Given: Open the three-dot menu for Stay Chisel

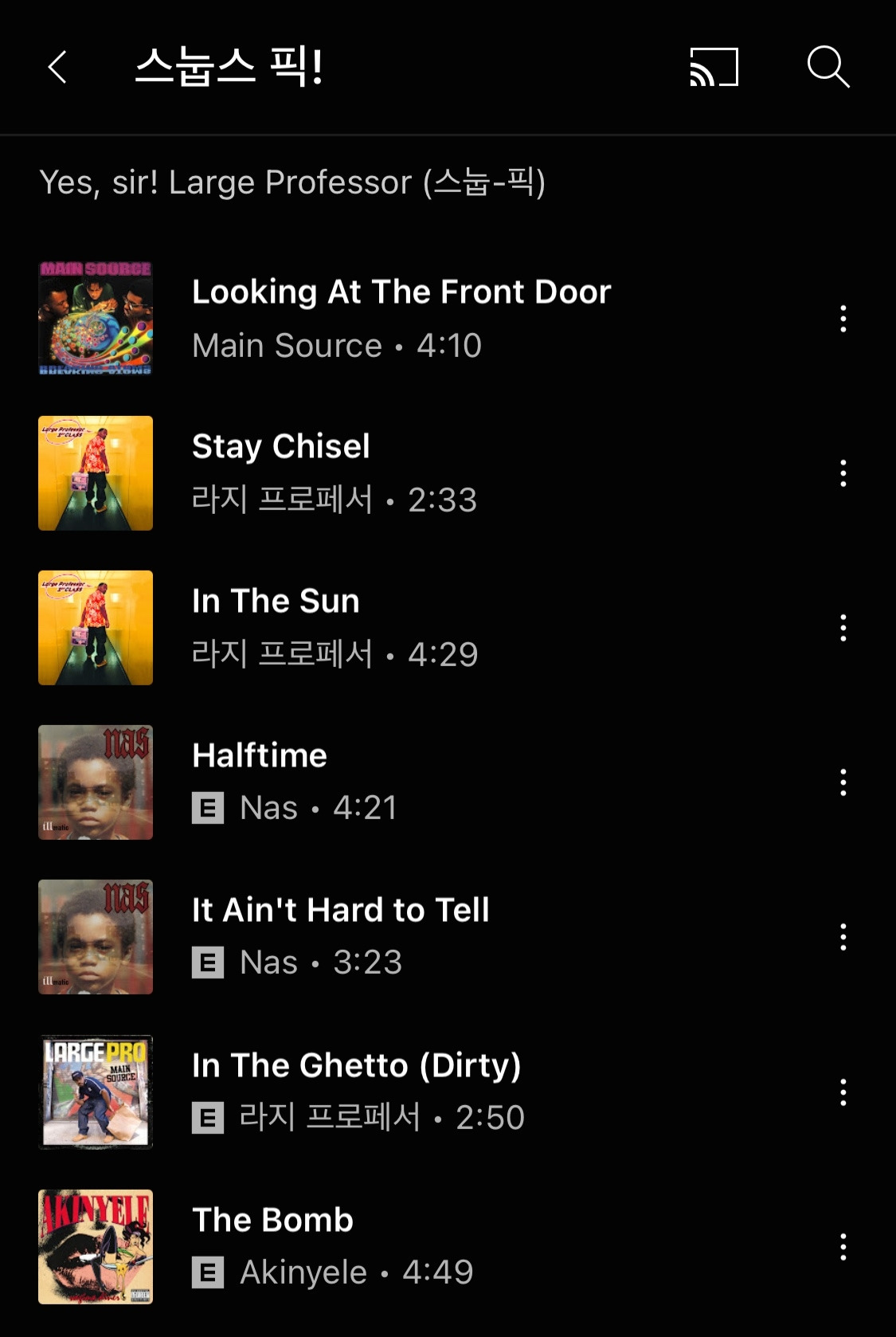Looking at the screenshot, I should coord(843,473).
